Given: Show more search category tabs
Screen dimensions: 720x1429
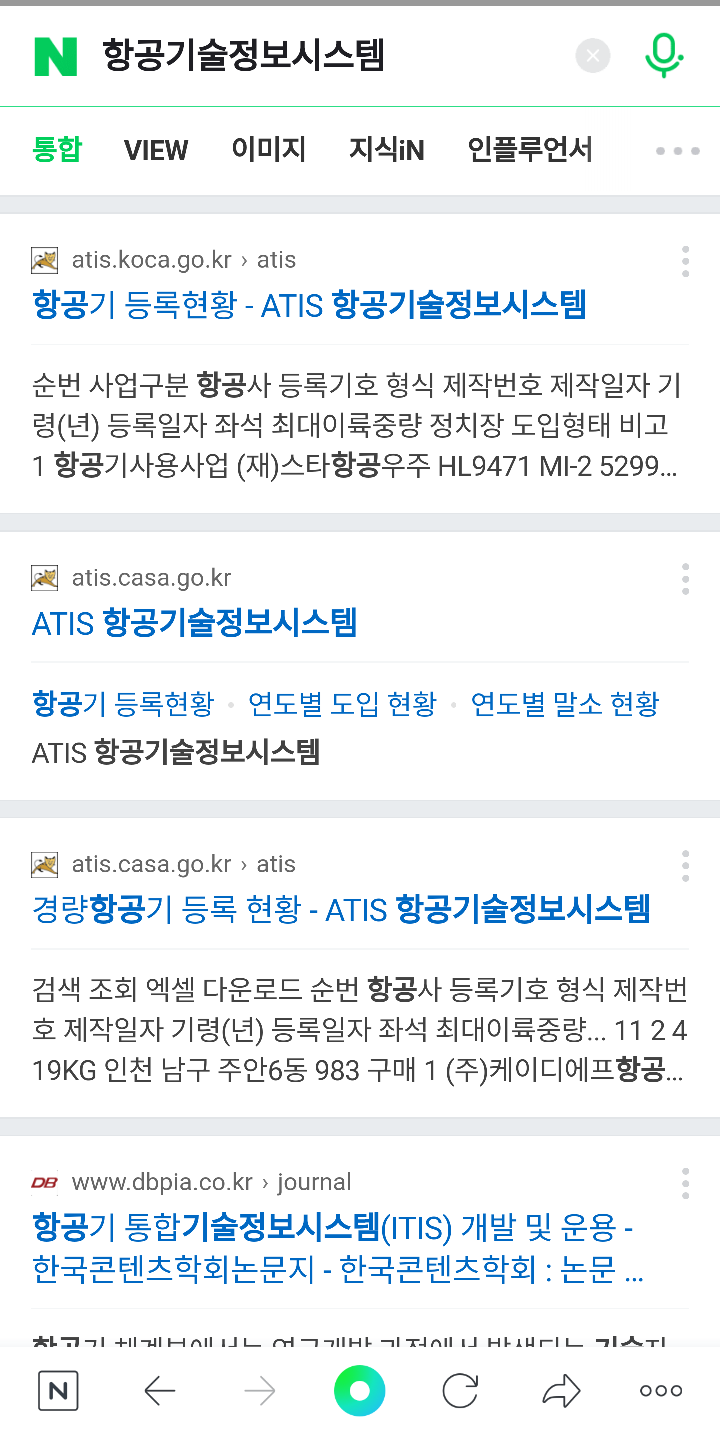Looking at the screenshot, I should tap(677, 151).
